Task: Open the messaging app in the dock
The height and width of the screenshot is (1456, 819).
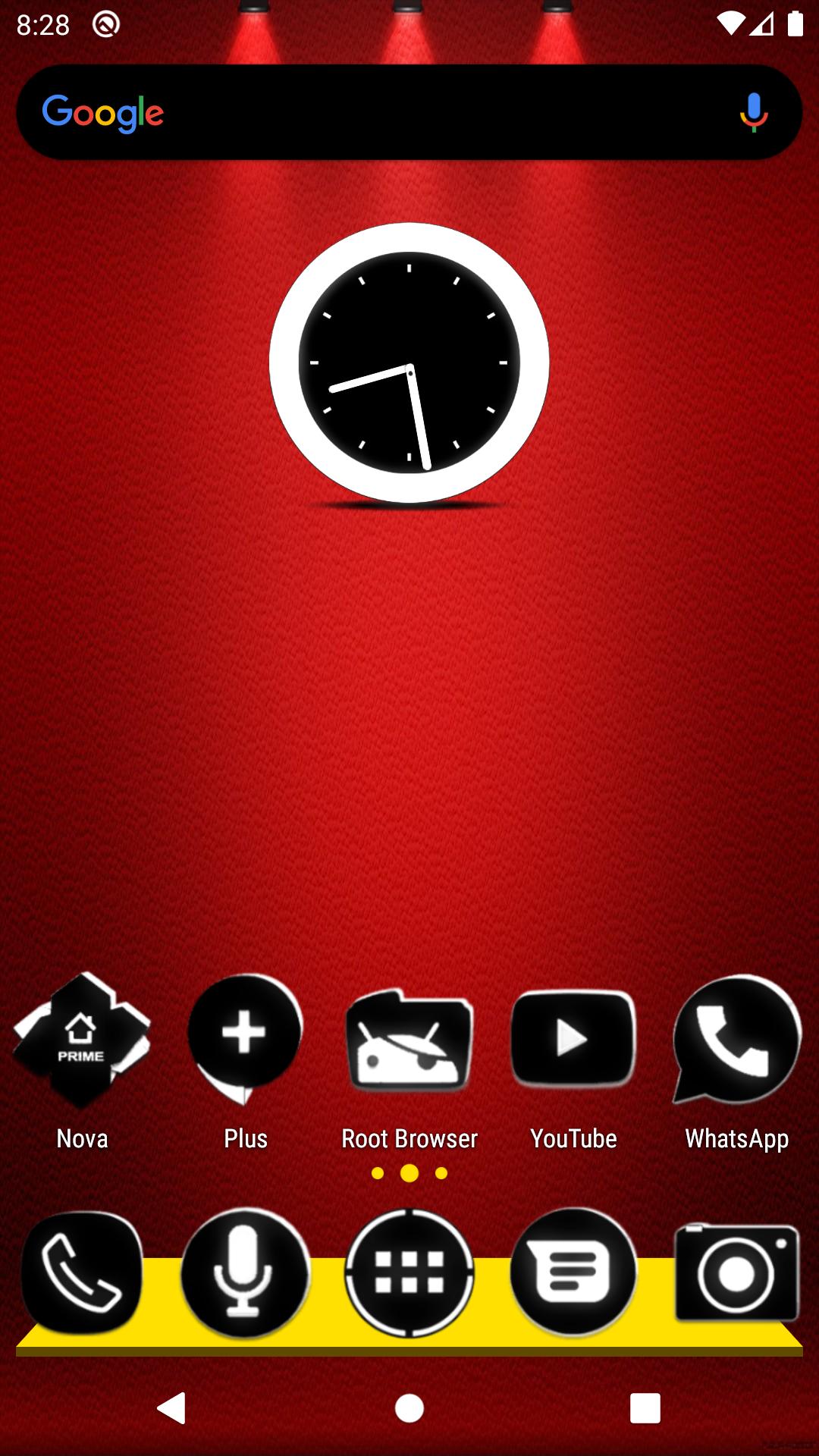Action: coord(573,1272)
